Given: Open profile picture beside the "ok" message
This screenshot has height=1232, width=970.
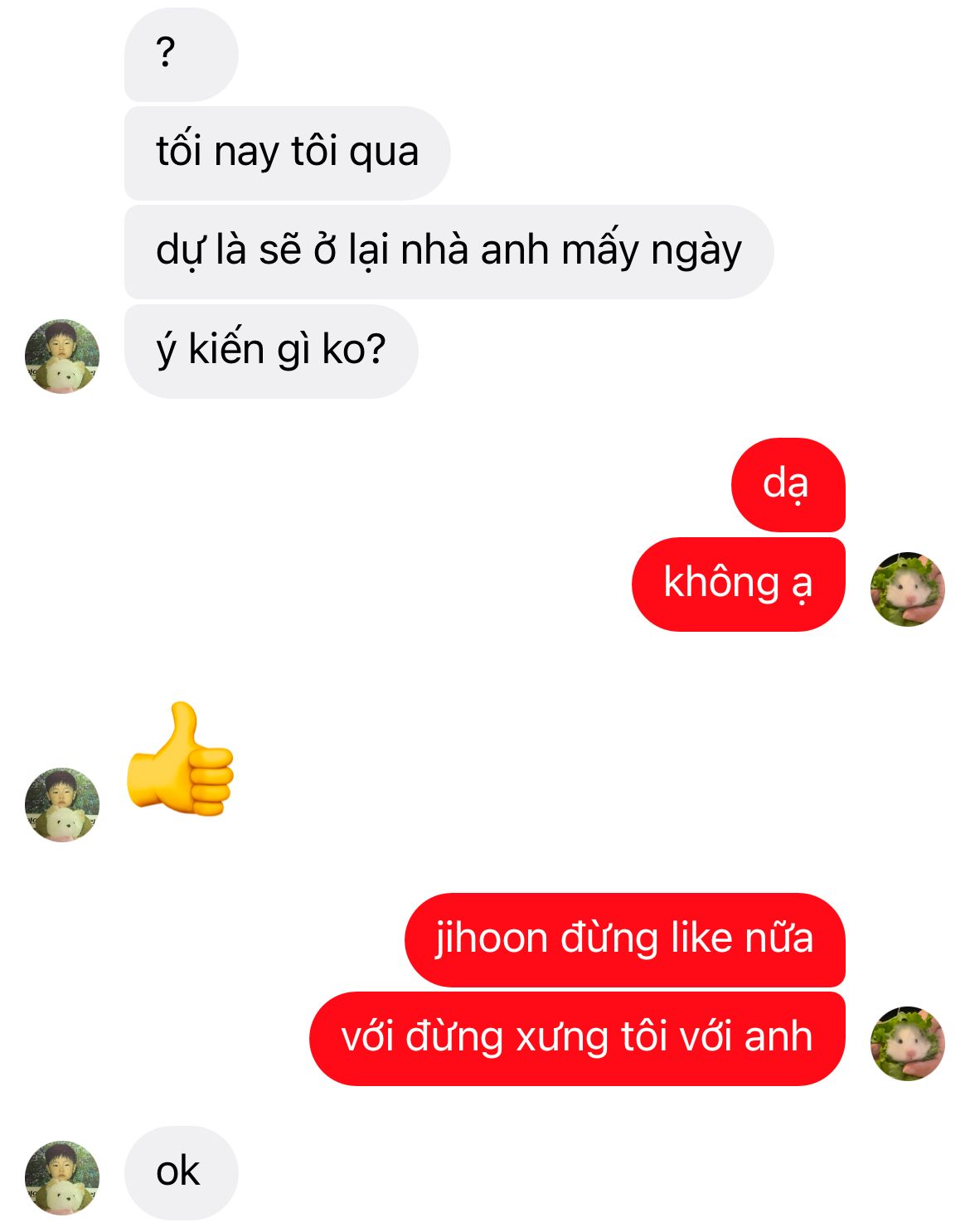Looking at the screenshot, I should 62,1177.
